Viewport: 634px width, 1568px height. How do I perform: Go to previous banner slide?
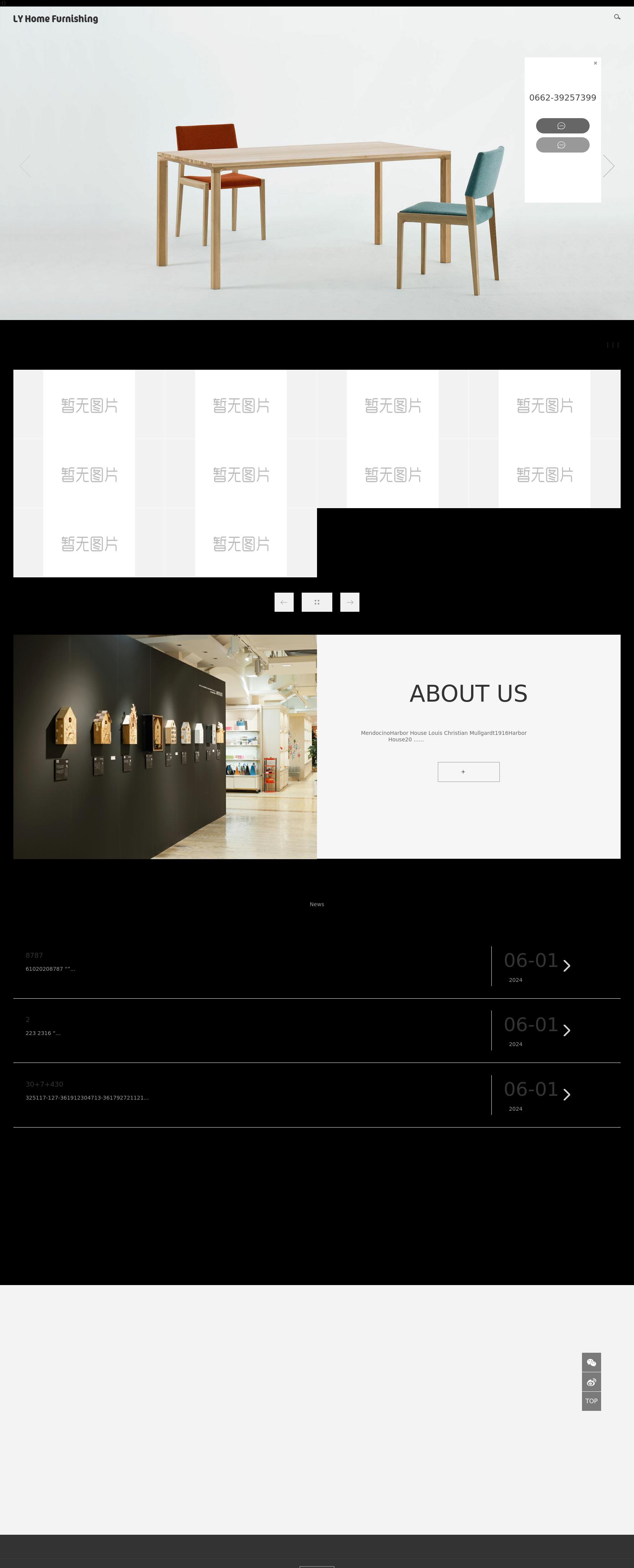[x=26, y=166]
